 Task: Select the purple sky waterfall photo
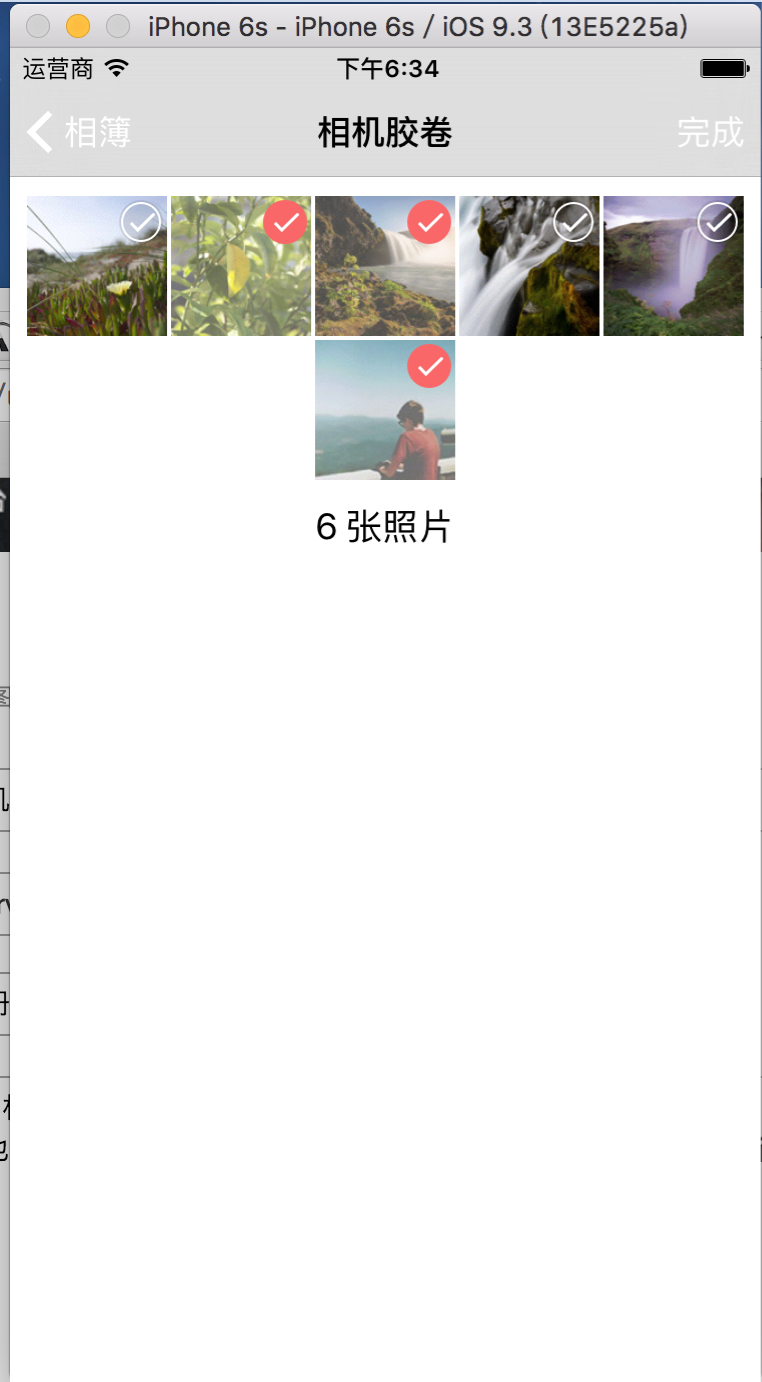click(717, 222)
